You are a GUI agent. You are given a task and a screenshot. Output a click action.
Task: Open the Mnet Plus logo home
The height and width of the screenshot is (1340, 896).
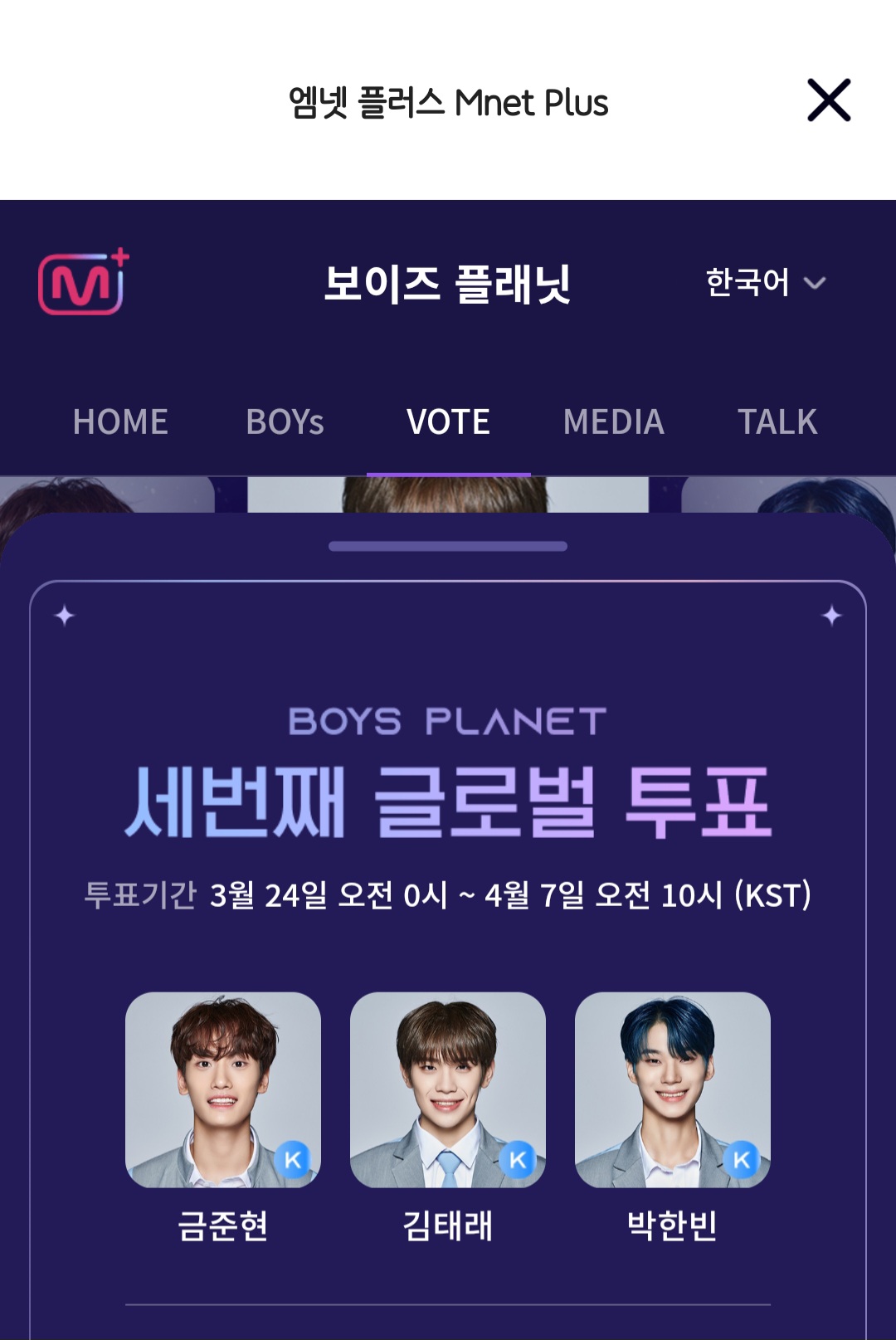[84, 282]
